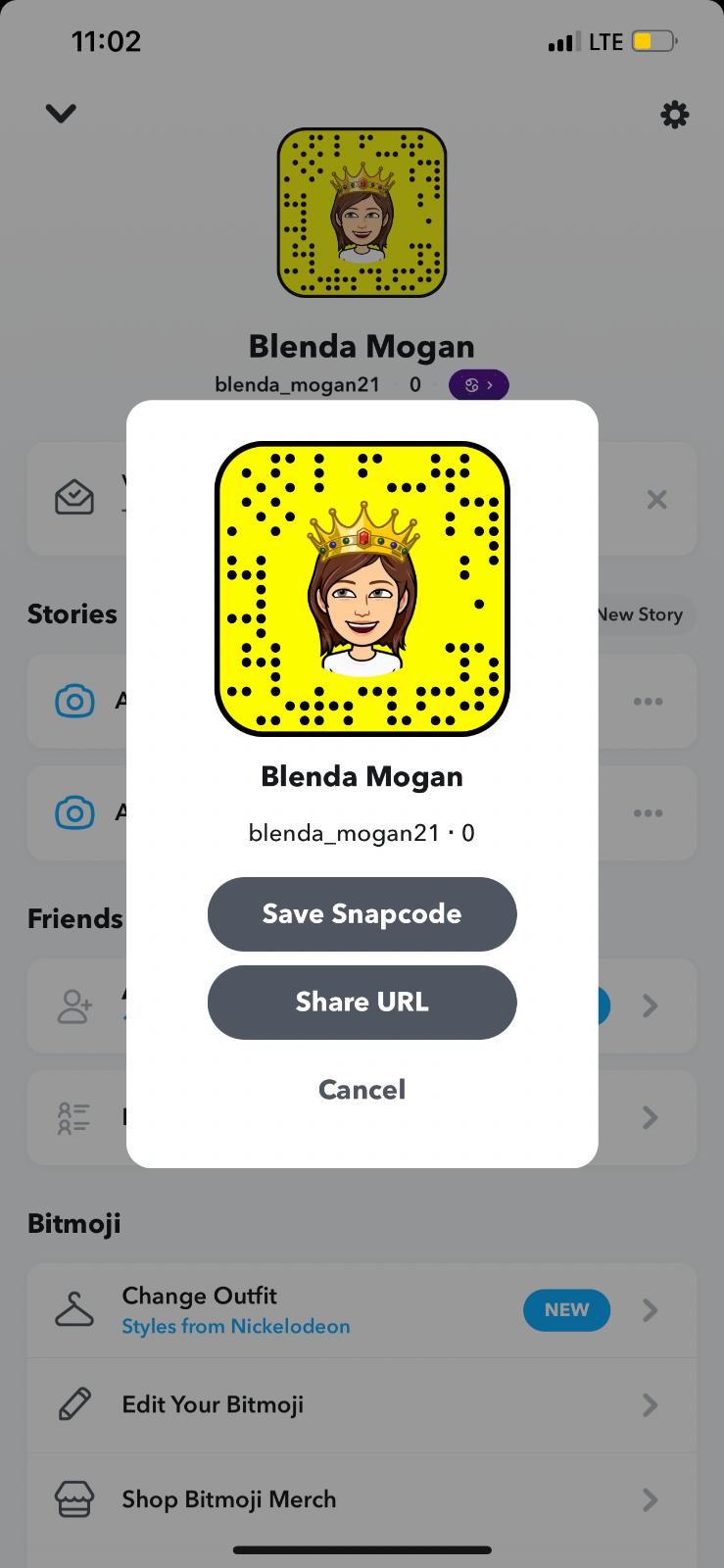Share the profile URL

coord(362,1002)
